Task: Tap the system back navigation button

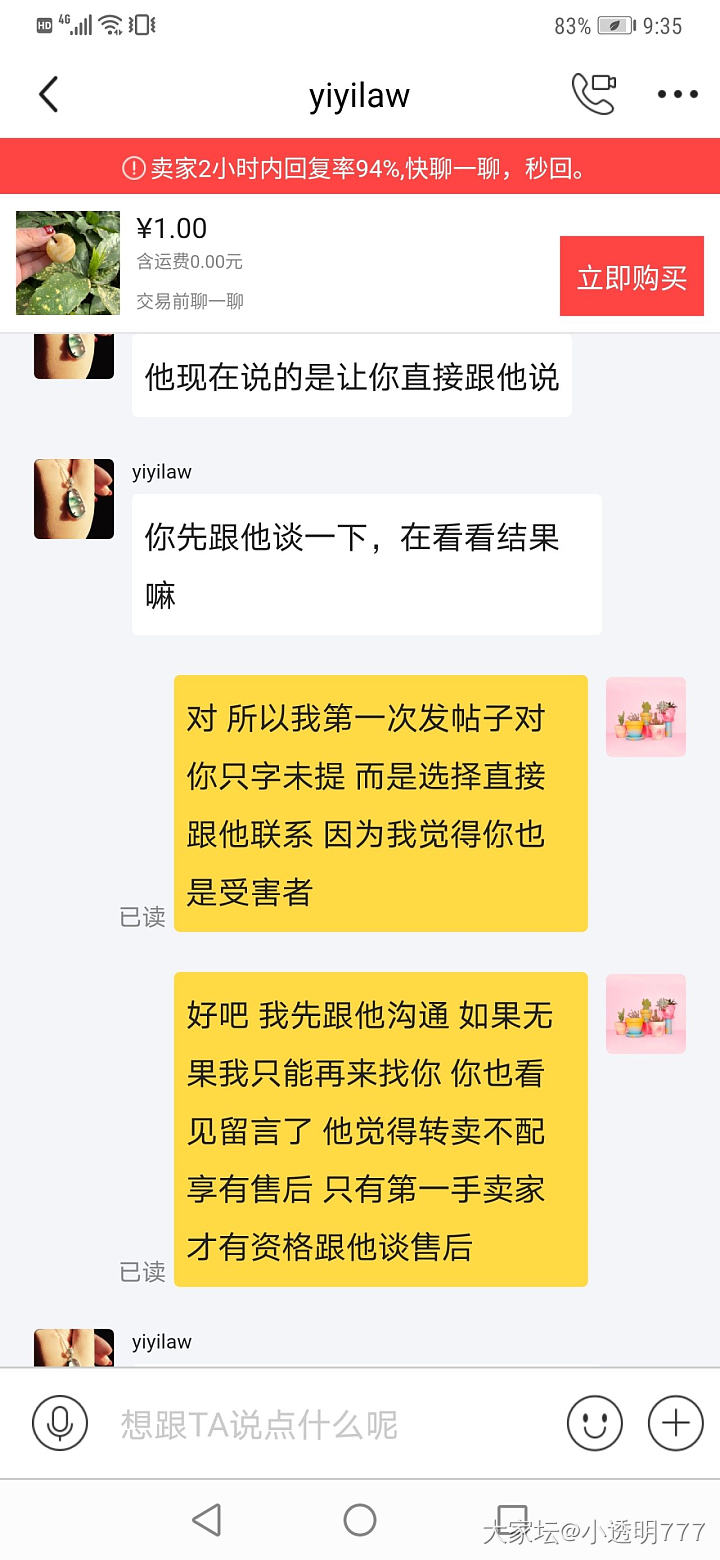Action: (207, 1520)
